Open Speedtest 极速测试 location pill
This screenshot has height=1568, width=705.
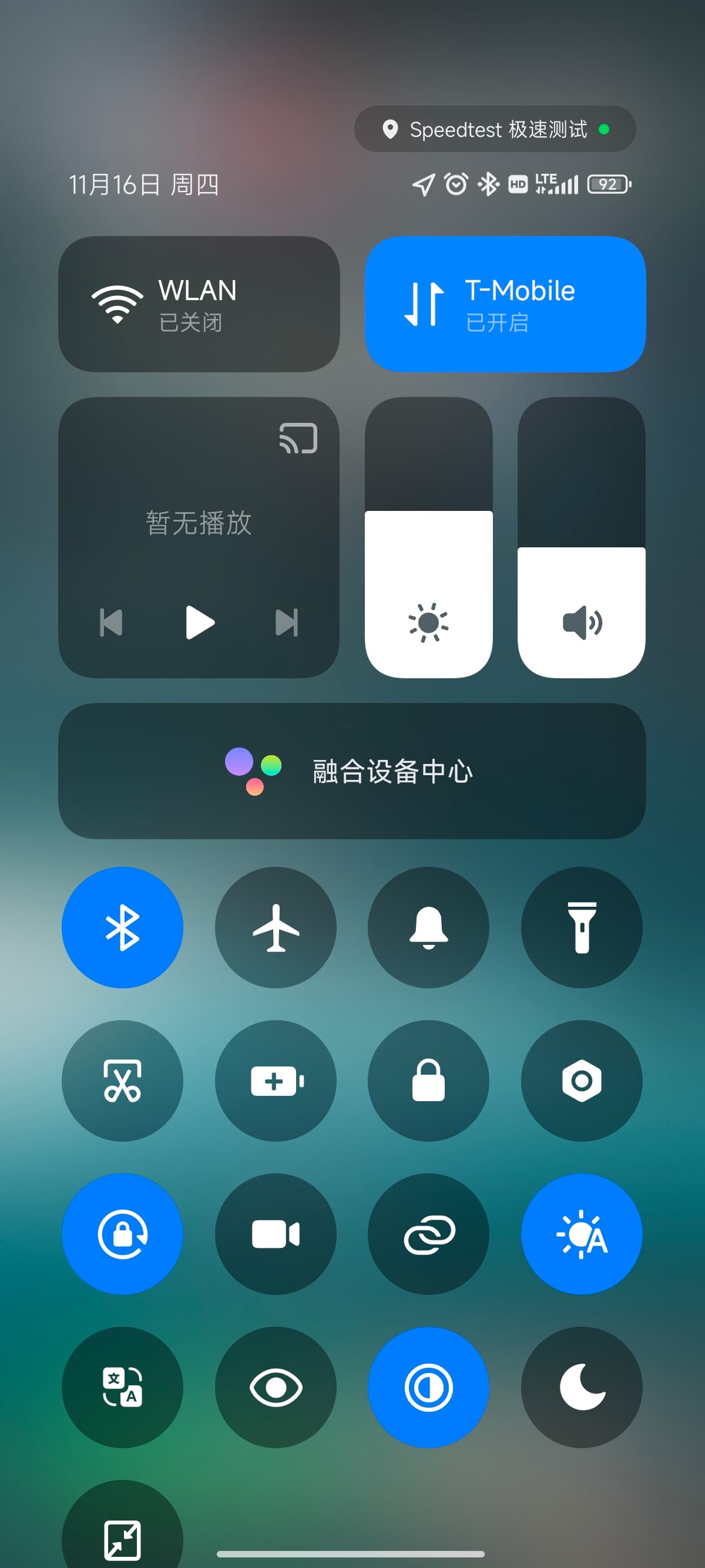pyautogui.click(x=494, y=129)
